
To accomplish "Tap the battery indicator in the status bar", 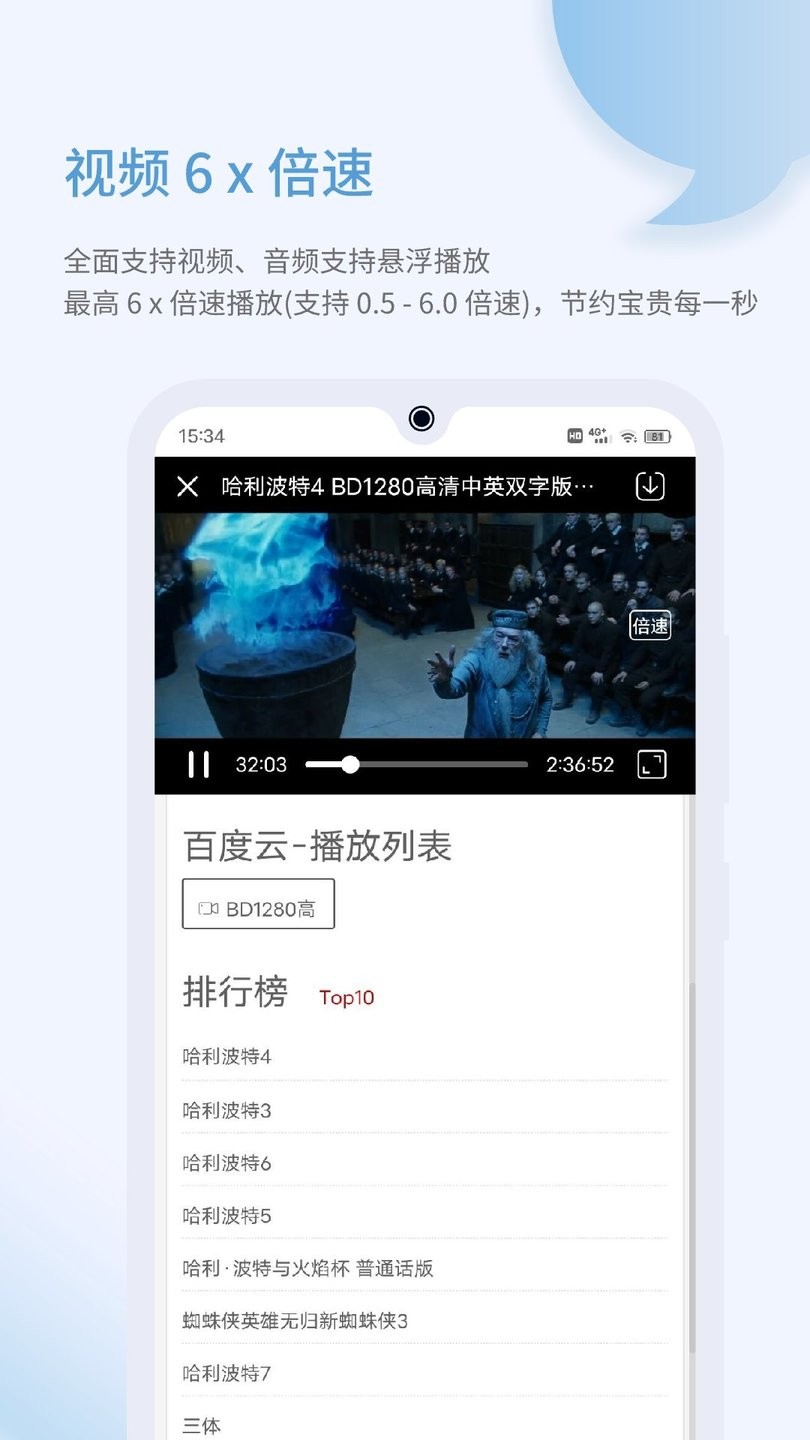I will (657, 437).
